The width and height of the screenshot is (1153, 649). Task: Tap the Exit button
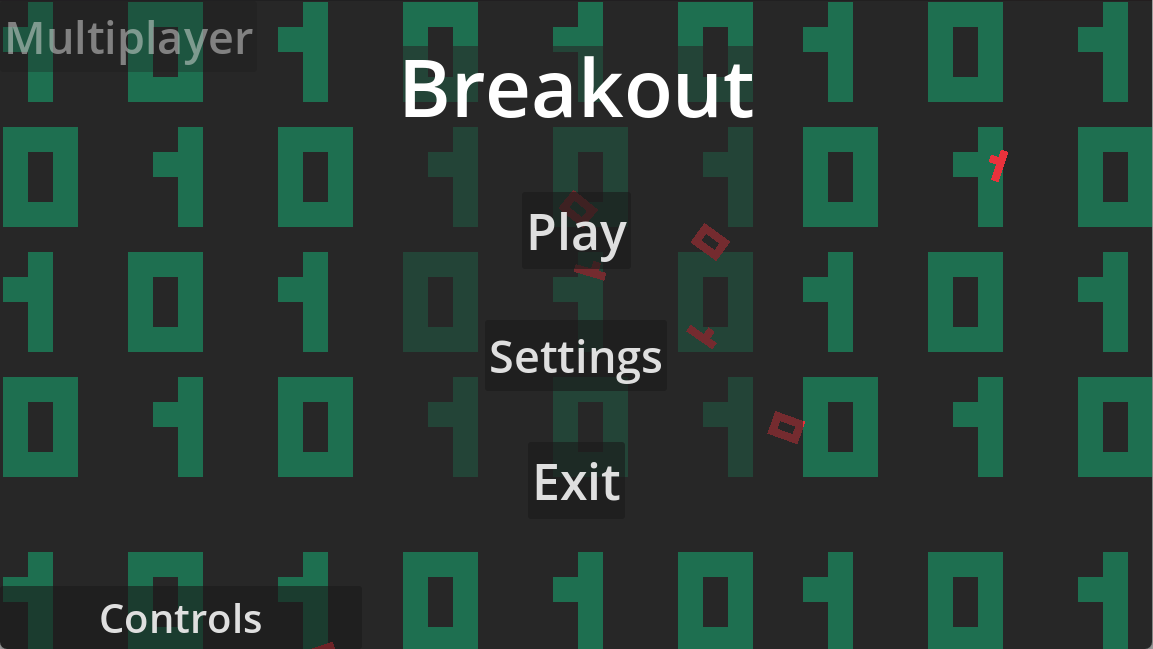tap(576, 481)
